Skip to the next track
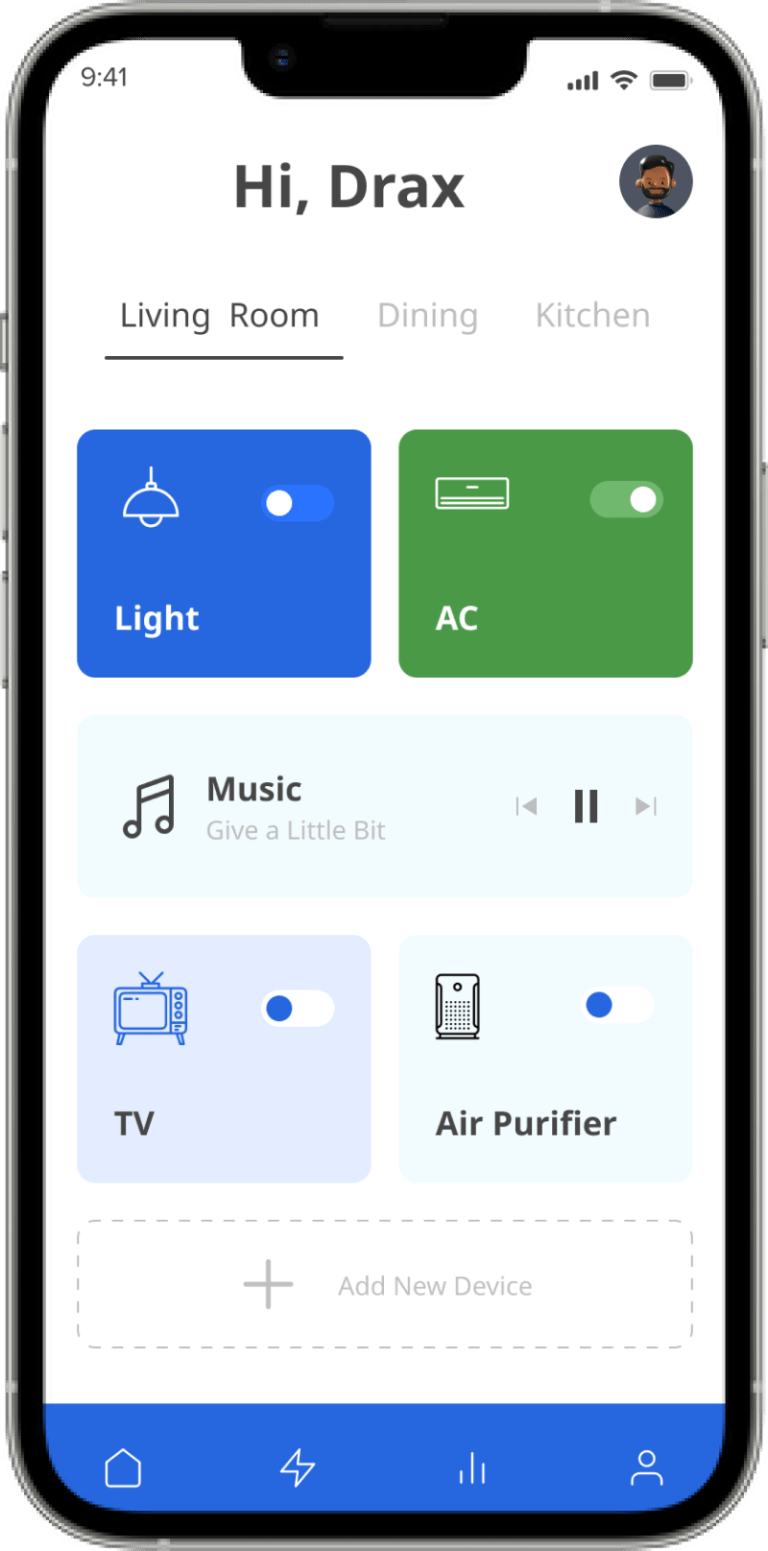This screenshot has width=768, height=1551. coord(646,806)
